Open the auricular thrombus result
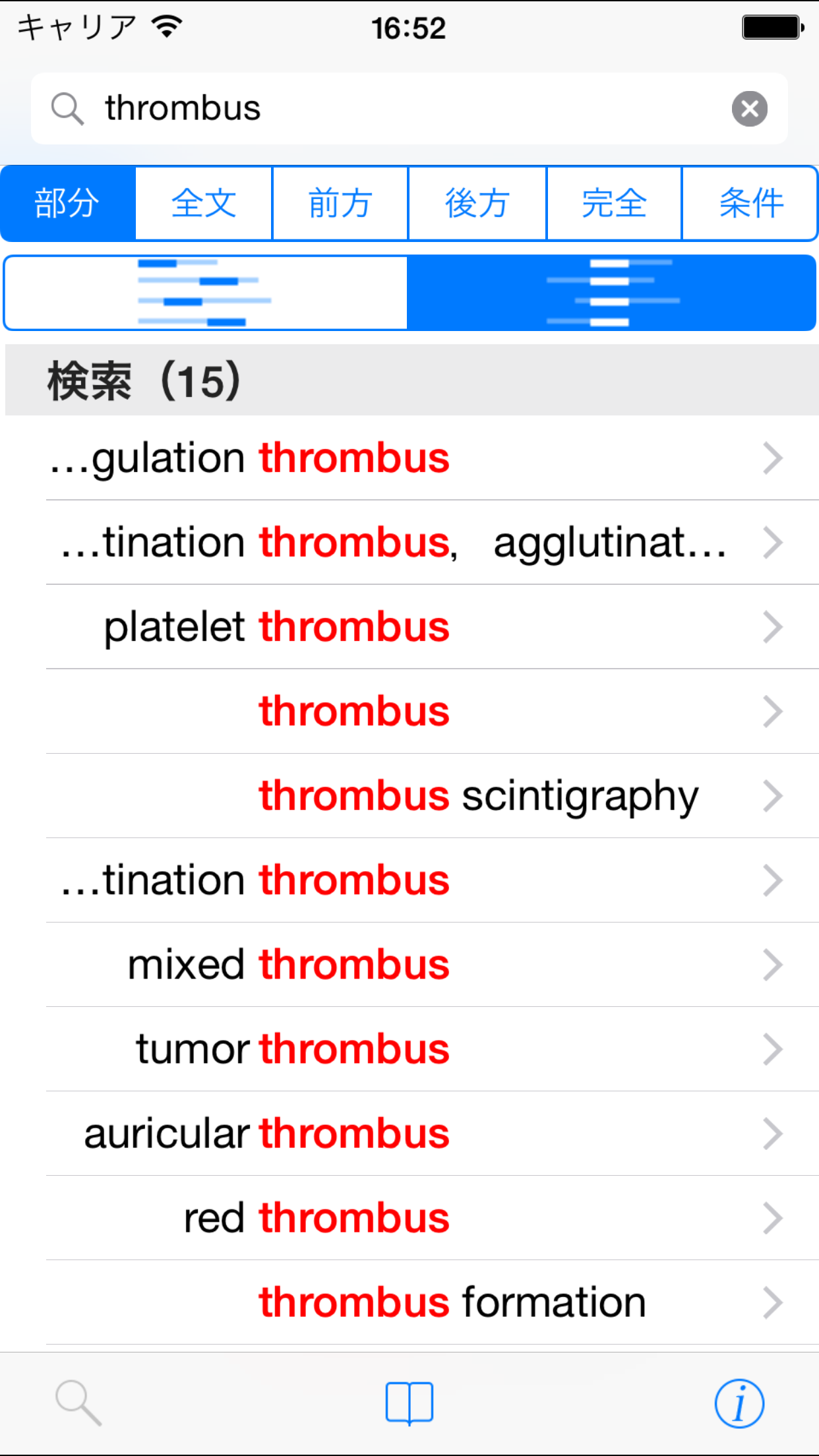 (x=409, y=1133)
